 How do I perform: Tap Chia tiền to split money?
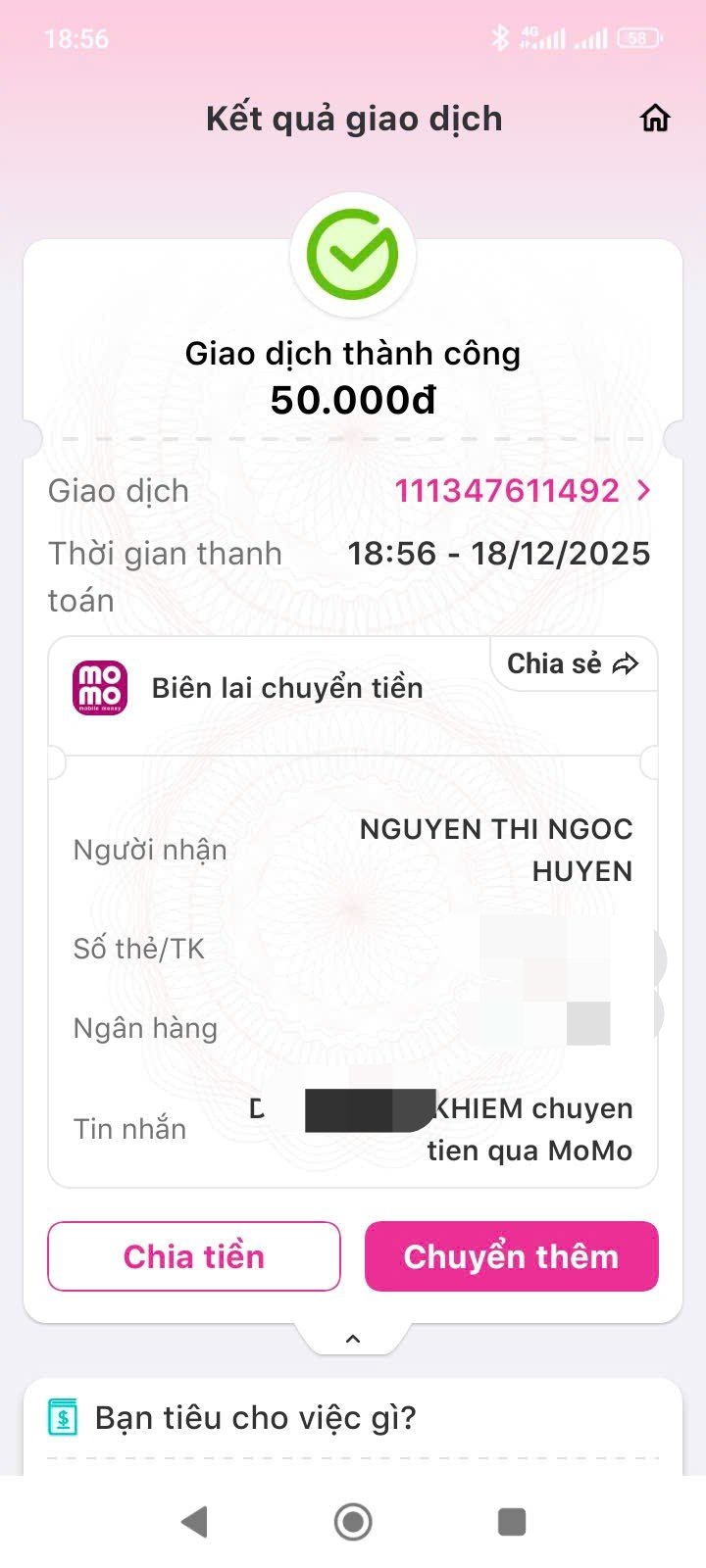point(194,1256)
